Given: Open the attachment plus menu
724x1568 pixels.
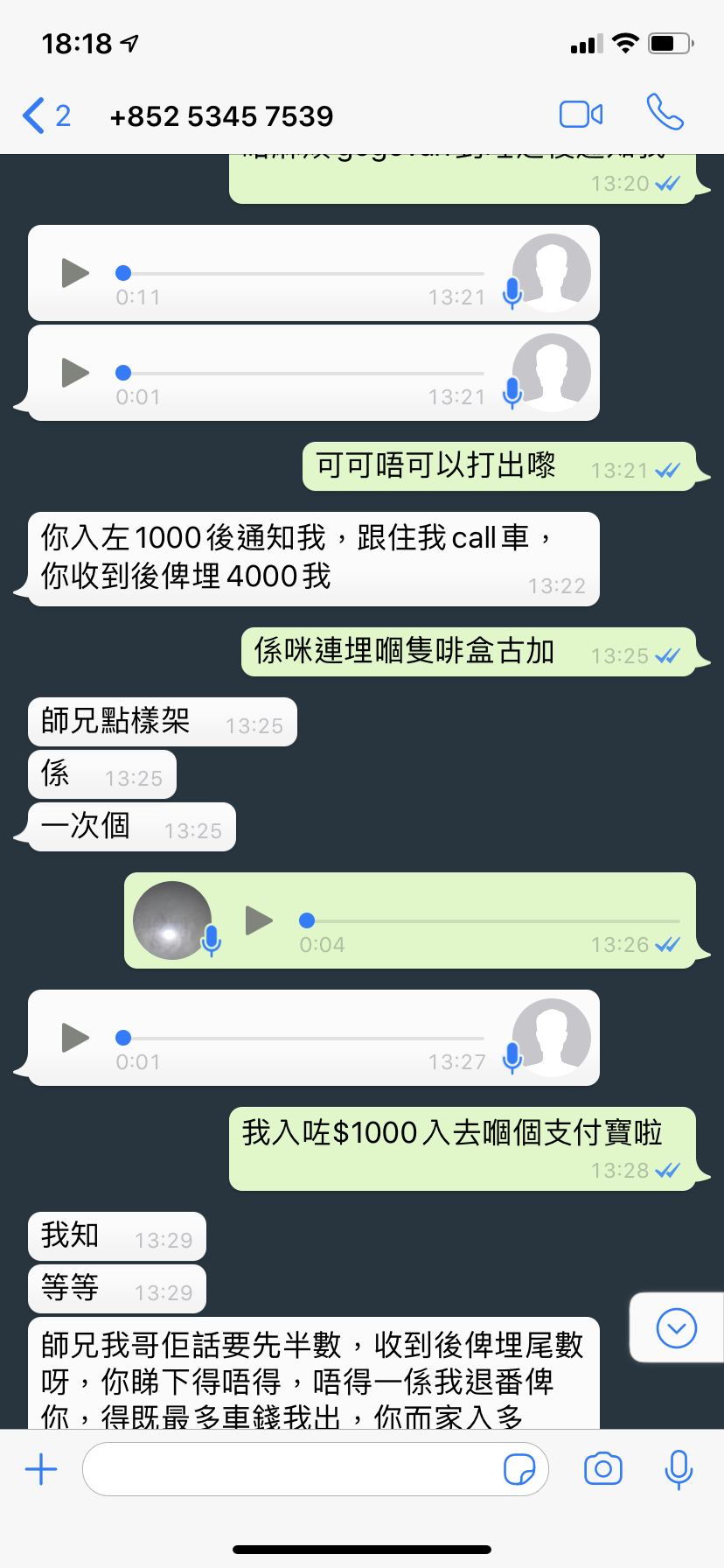Looking at the screenshot, I should [40, 1469].
